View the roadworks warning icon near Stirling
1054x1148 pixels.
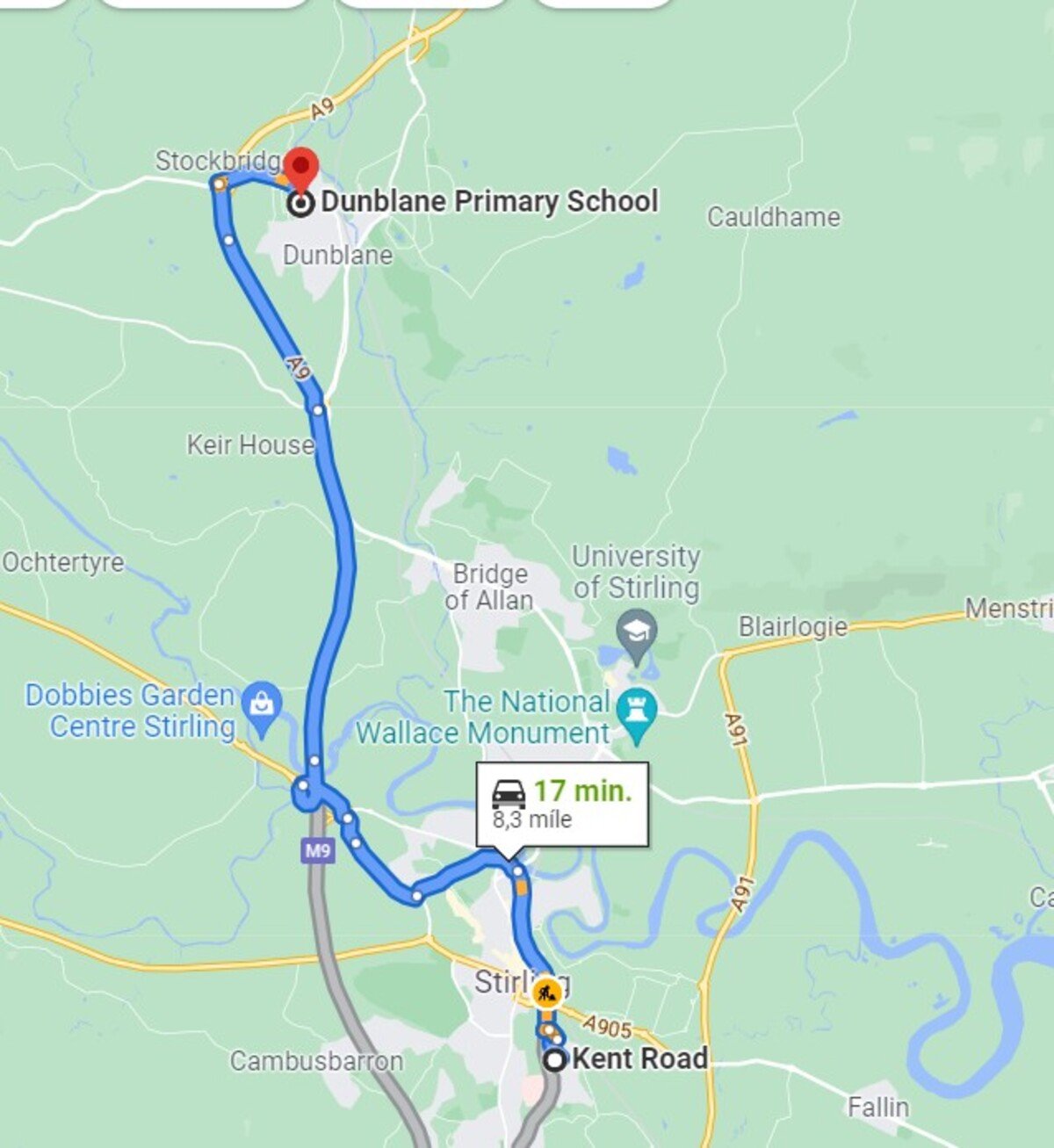pos(547,993)
